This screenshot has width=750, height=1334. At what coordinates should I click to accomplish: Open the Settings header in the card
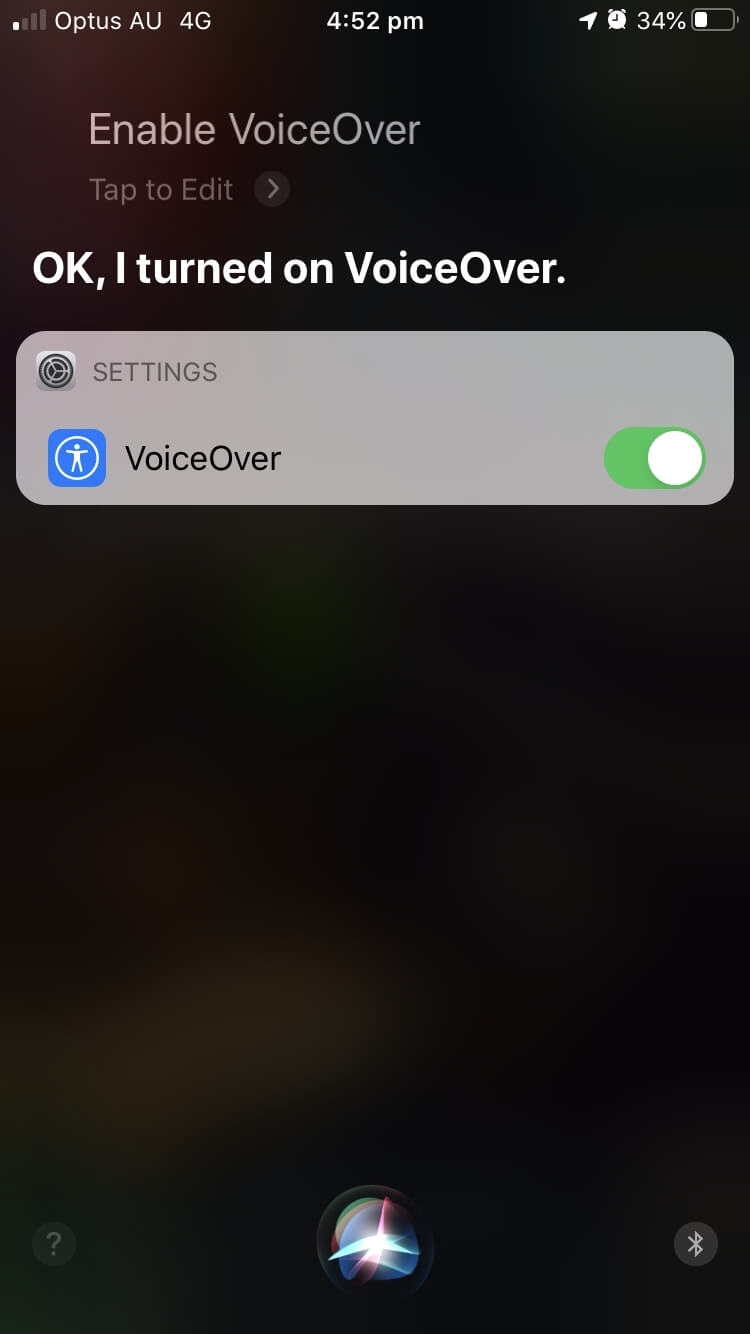pyautogui.click(x=155, y=372)
